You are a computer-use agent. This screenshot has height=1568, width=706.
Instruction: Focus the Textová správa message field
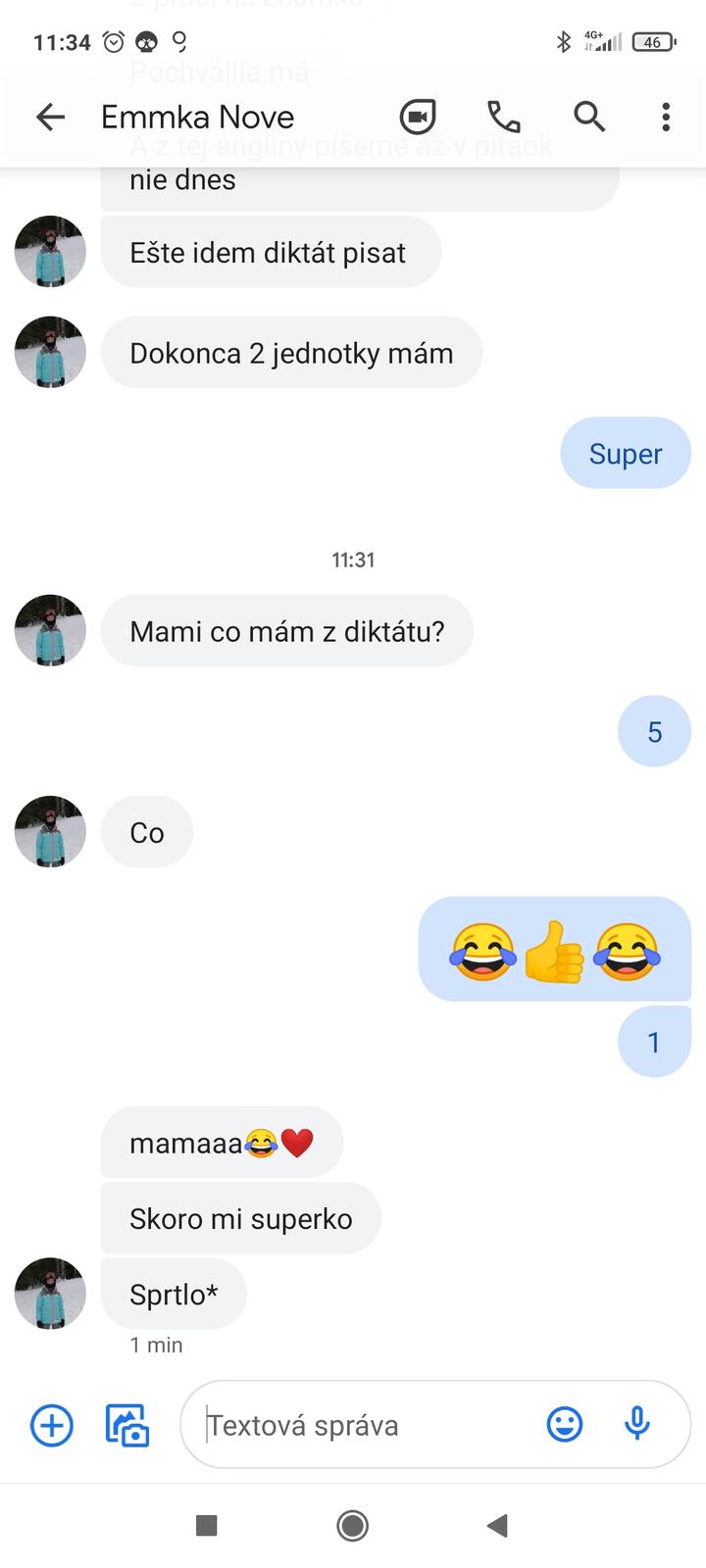(363, 1425)
